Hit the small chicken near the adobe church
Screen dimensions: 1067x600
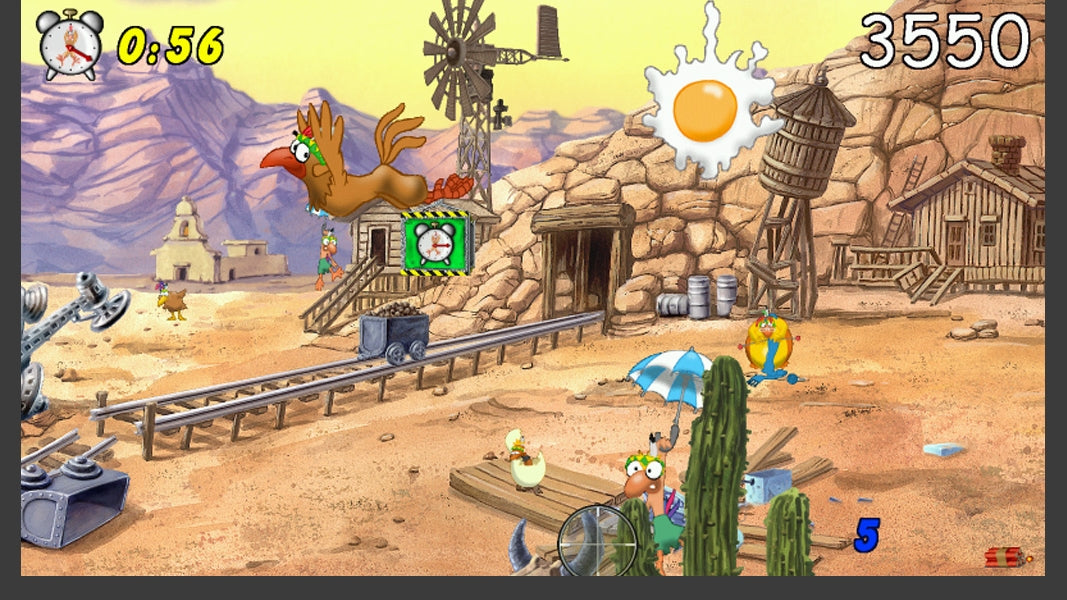[x=174, y=301]
